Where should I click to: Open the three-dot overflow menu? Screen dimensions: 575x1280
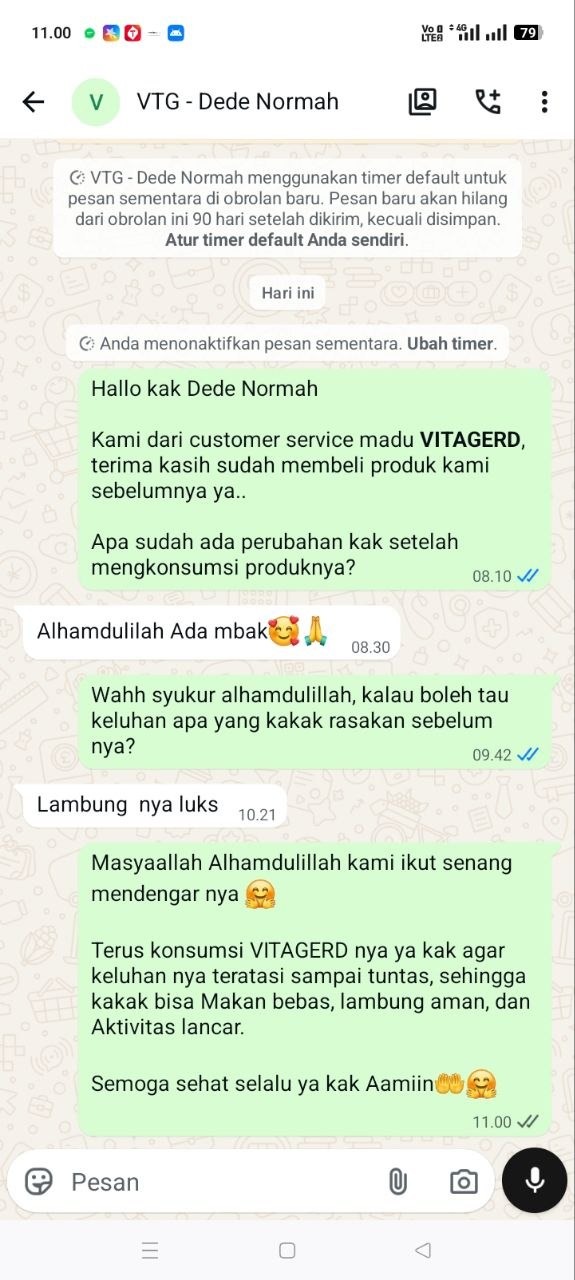pyautogui.click(x=544, y=101)
